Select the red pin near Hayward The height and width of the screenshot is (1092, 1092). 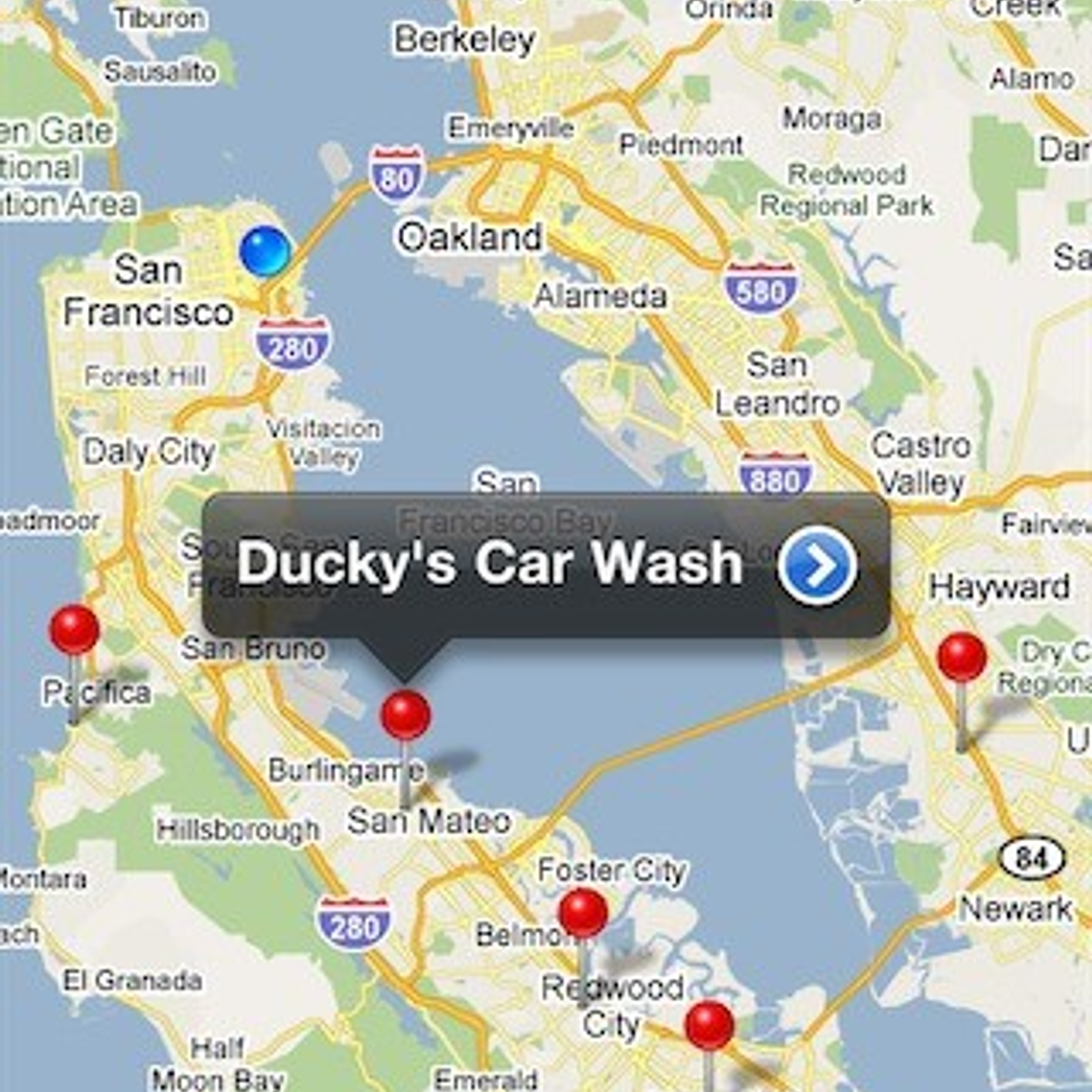click(x=962, y=657)
